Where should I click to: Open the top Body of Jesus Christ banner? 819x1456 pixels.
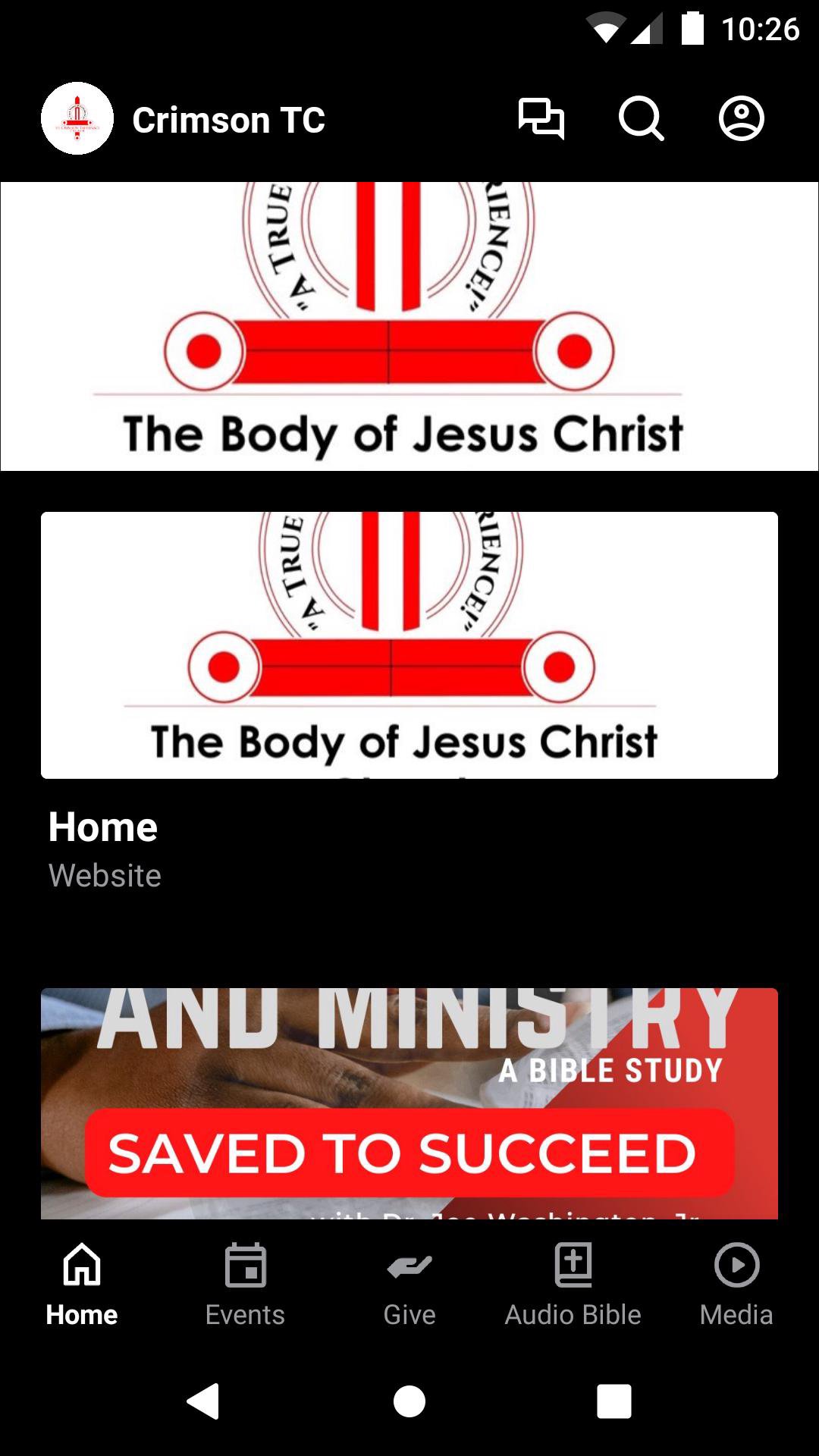point(409,326)
